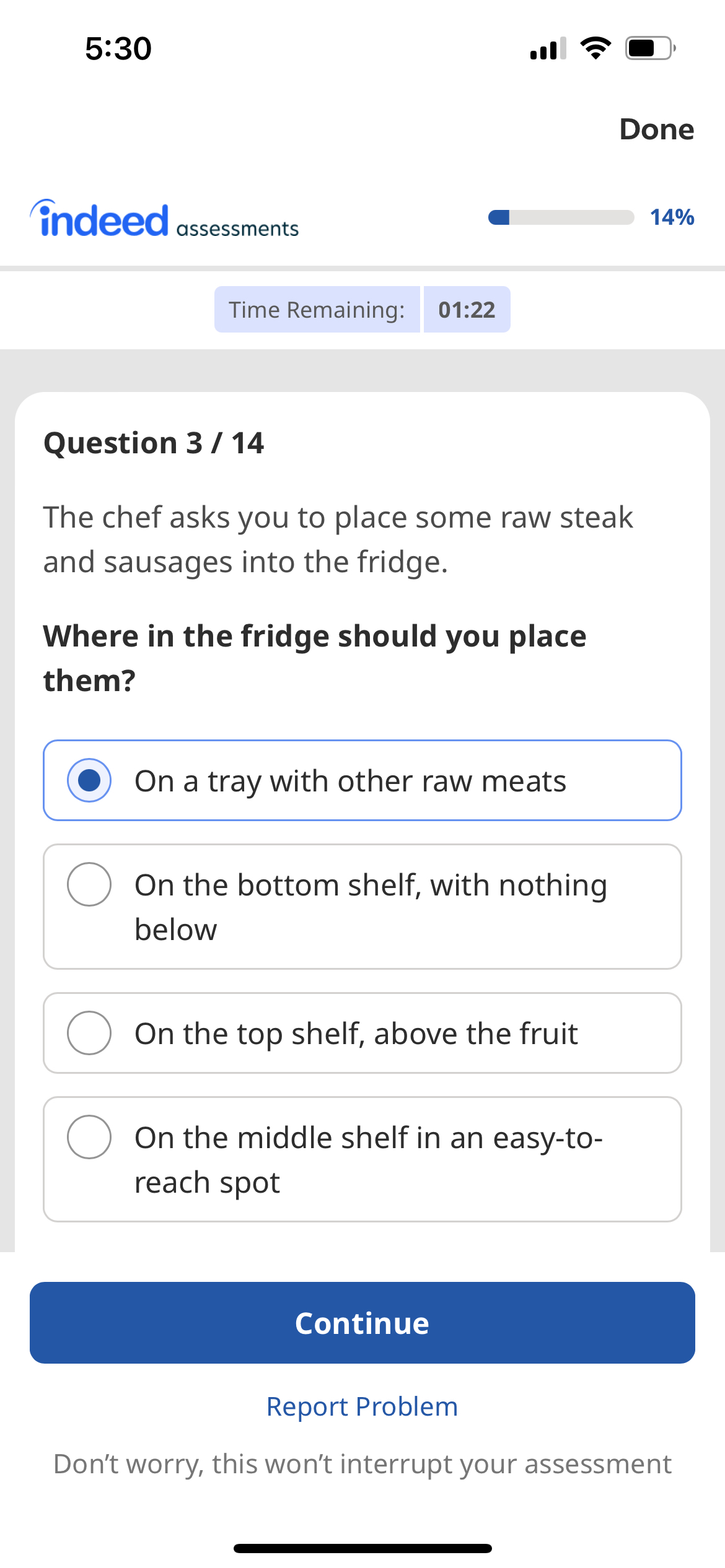Viewport: 725px width, 1568px height.
Task: Select 'On the middle shelf in an easy-to-reach spot'
Action: pyautogui.click(x=362, y=1159)
